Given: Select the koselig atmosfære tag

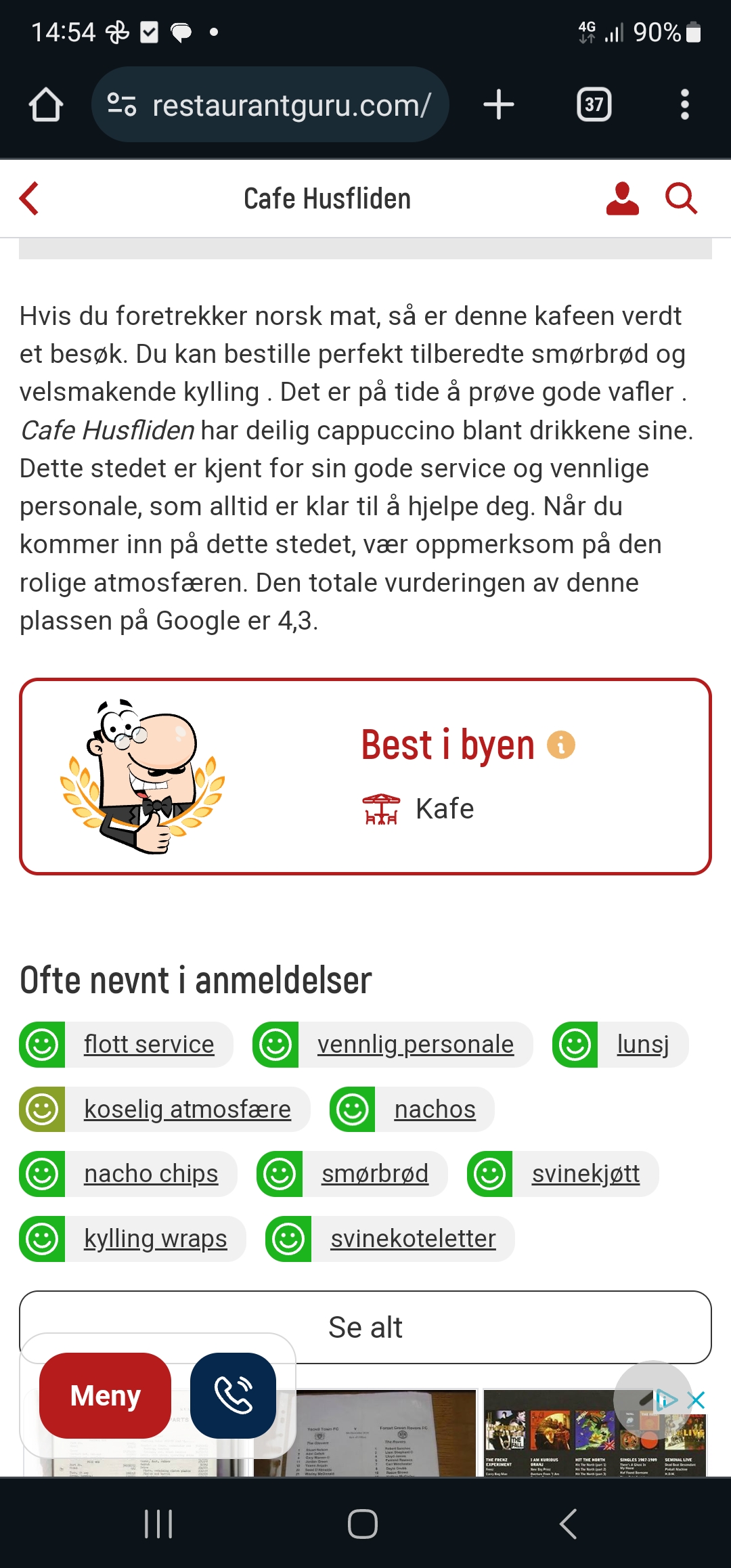Looking at the screenshot, I should click(187, 1110).
